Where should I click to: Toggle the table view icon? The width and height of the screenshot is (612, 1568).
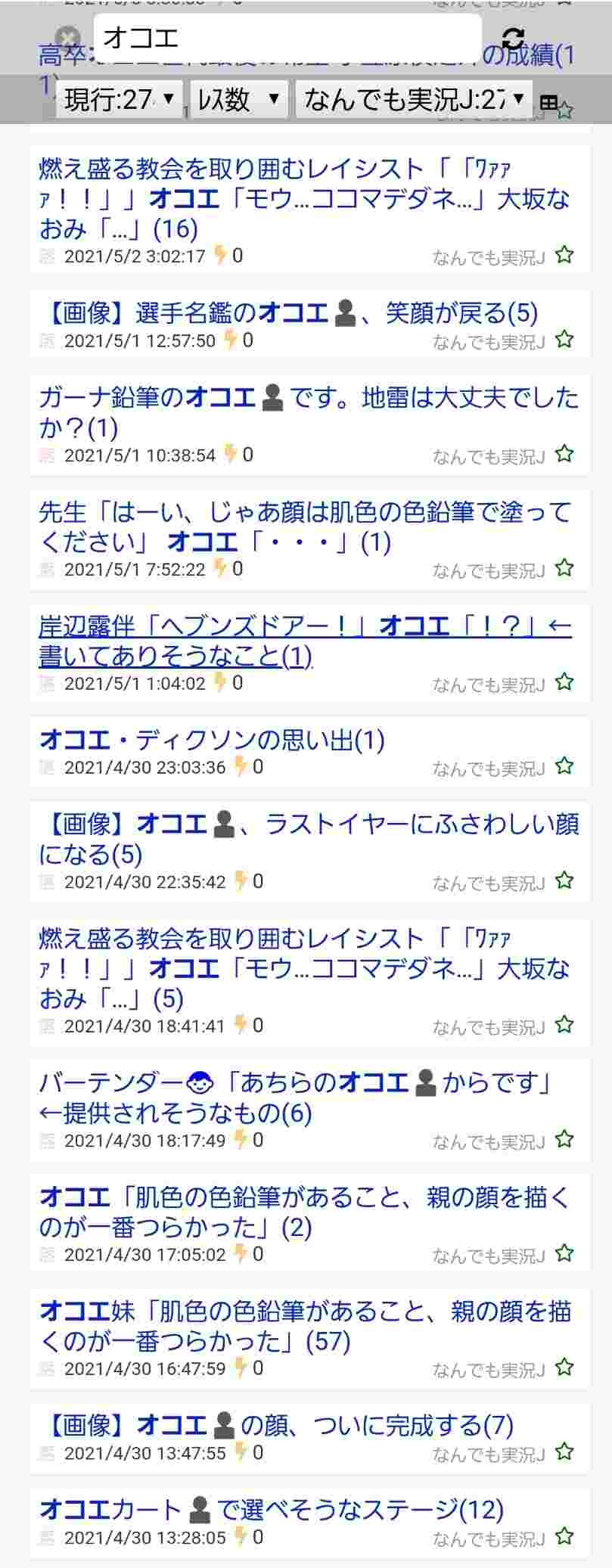click(x=549, y=101)
